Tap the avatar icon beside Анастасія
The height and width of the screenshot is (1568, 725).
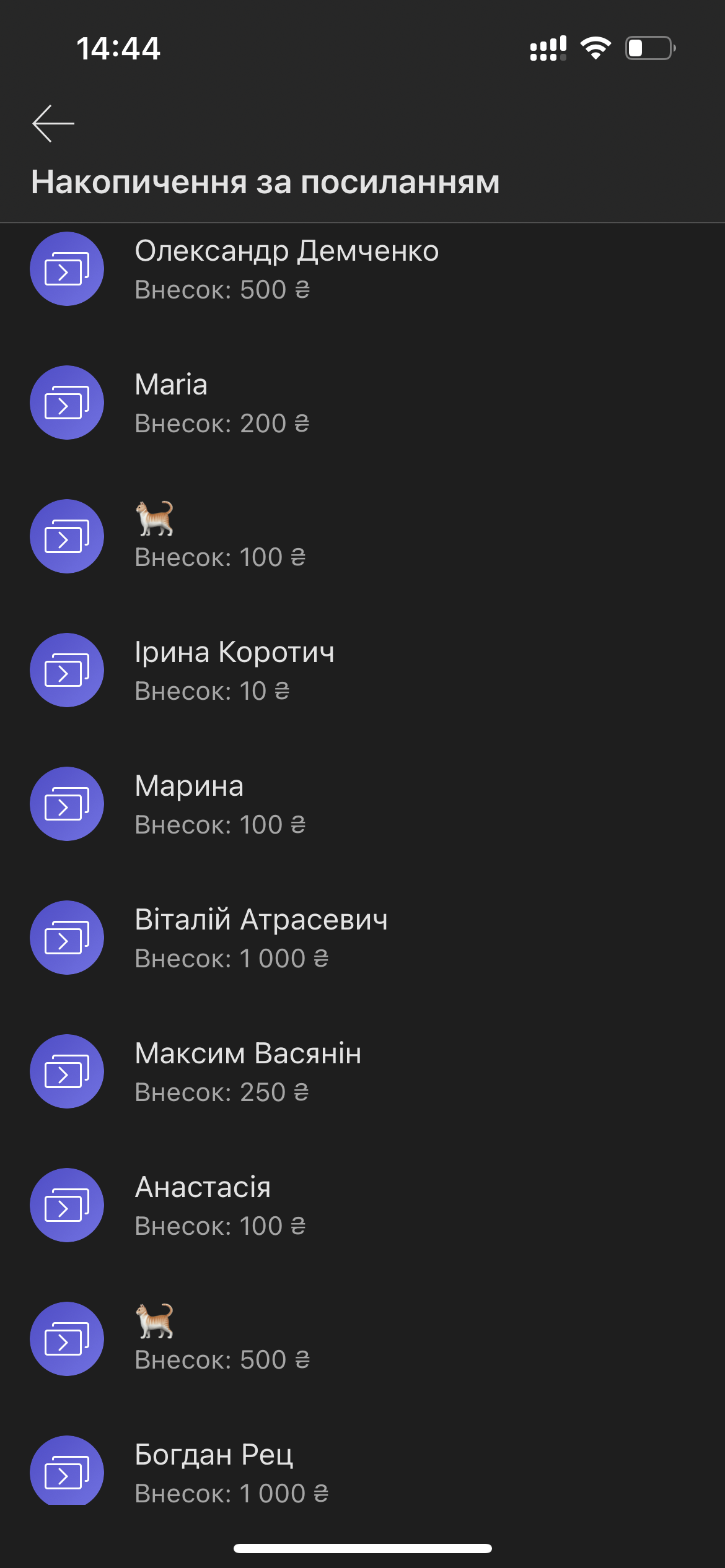tap(67, 1206)
